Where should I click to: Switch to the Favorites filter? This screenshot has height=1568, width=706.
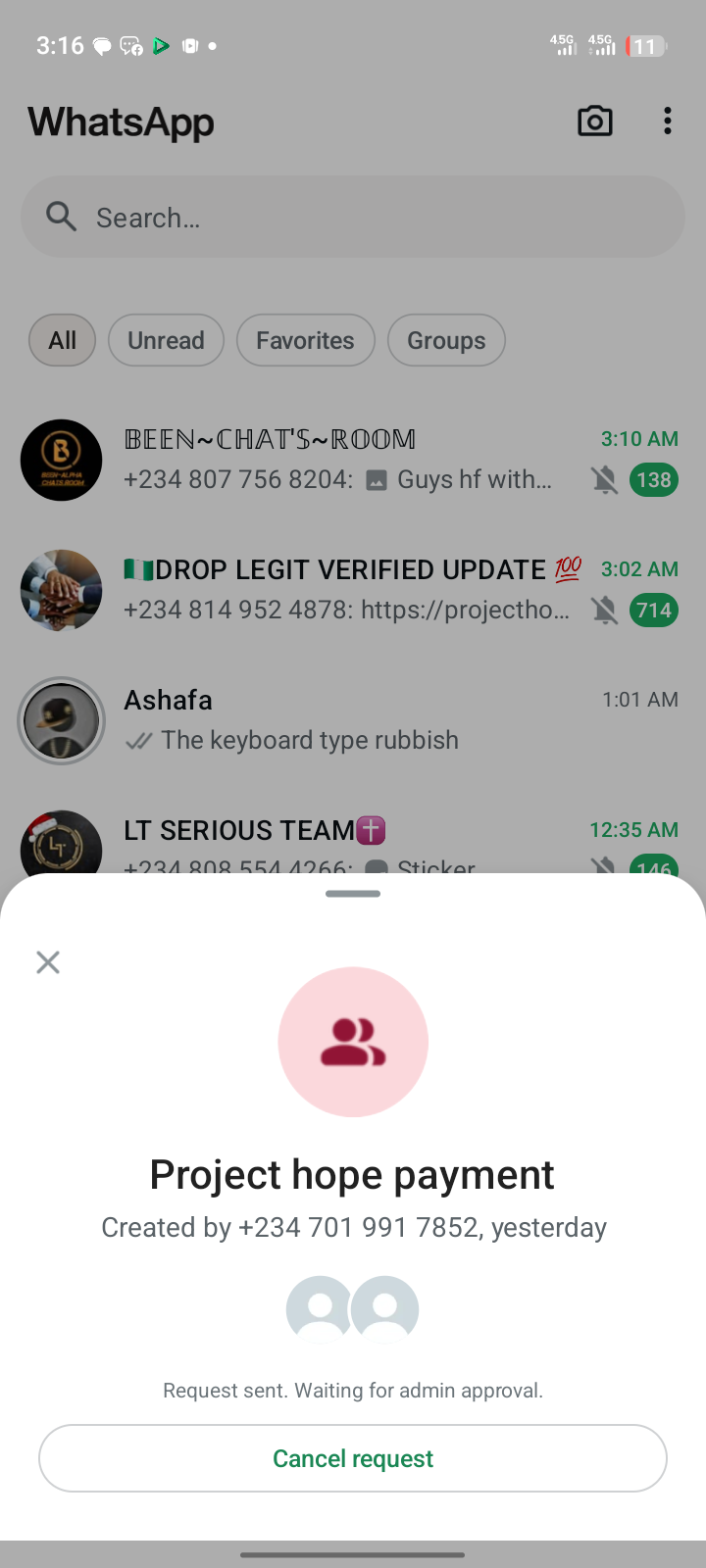pyautogui.click(x=305, y=340)
